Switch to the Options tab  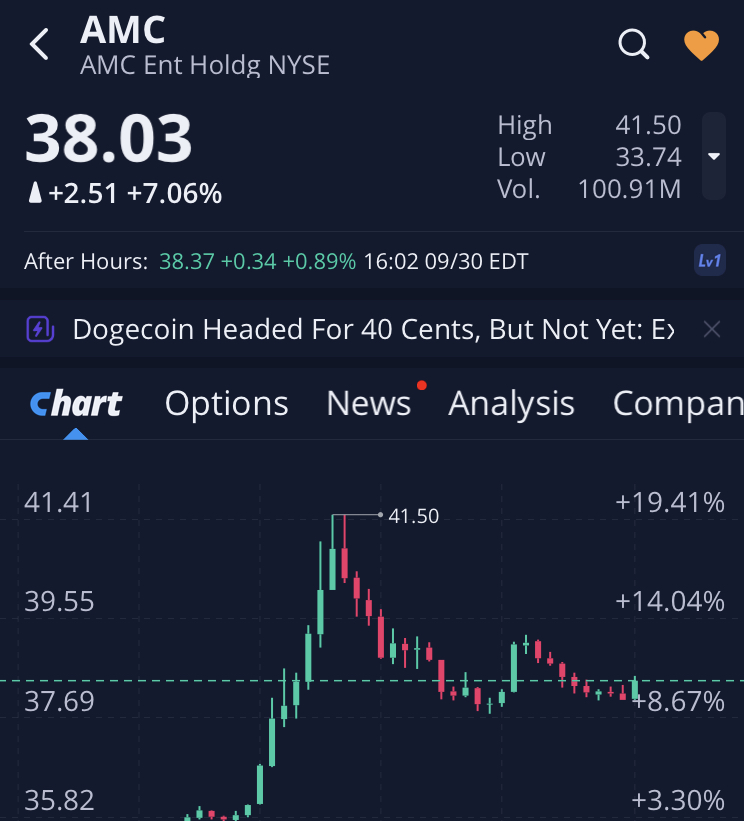pos(226,404)
